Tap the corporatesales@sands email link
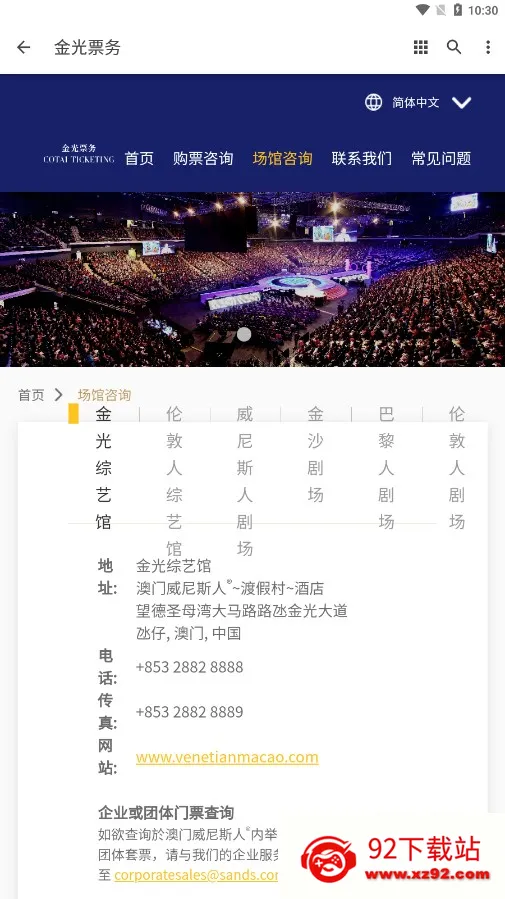This screenshot has height=899, width=505. pyautogui.click(x=196, y=875)
